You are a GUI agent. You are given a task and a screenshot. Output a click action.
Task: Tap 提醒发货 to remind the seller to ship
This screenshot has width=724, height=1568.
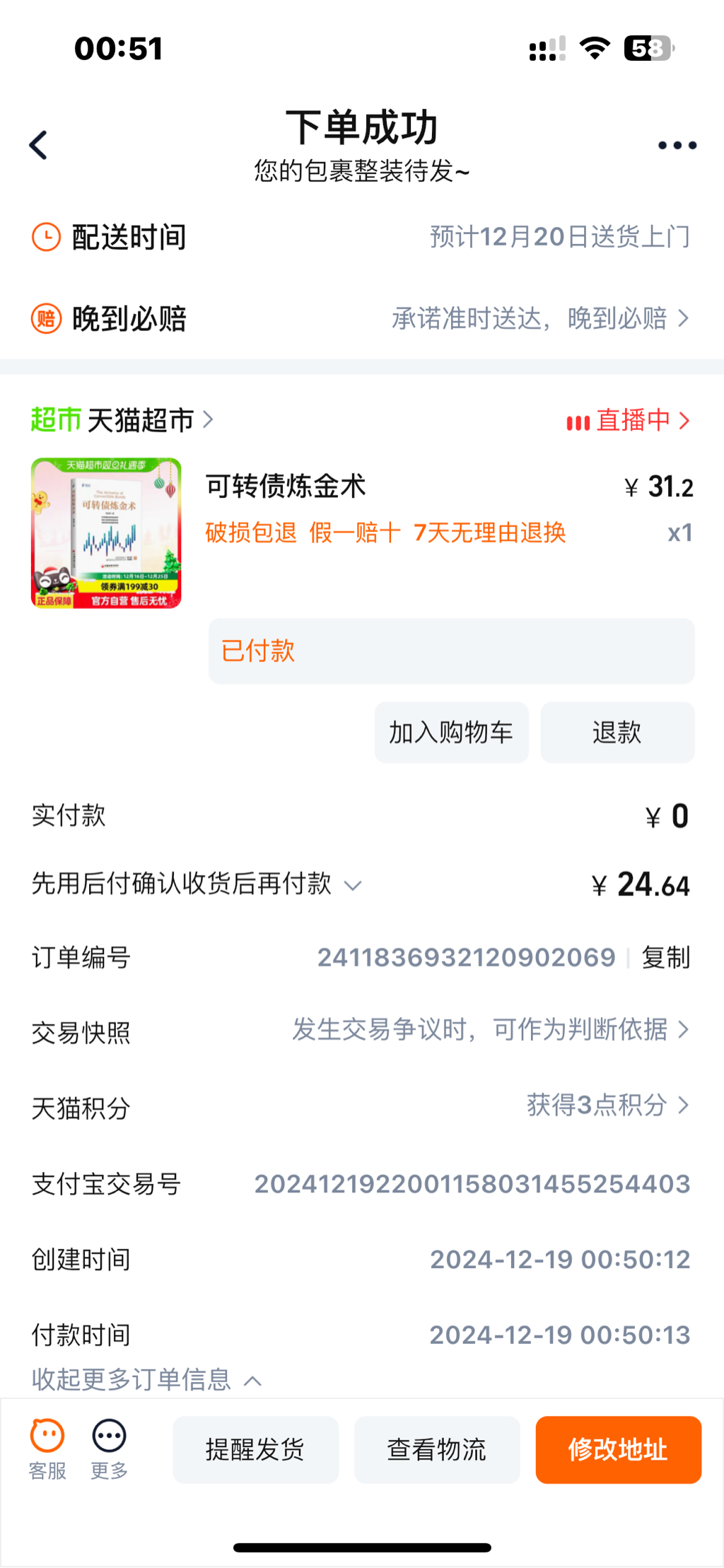(255, 1450)
